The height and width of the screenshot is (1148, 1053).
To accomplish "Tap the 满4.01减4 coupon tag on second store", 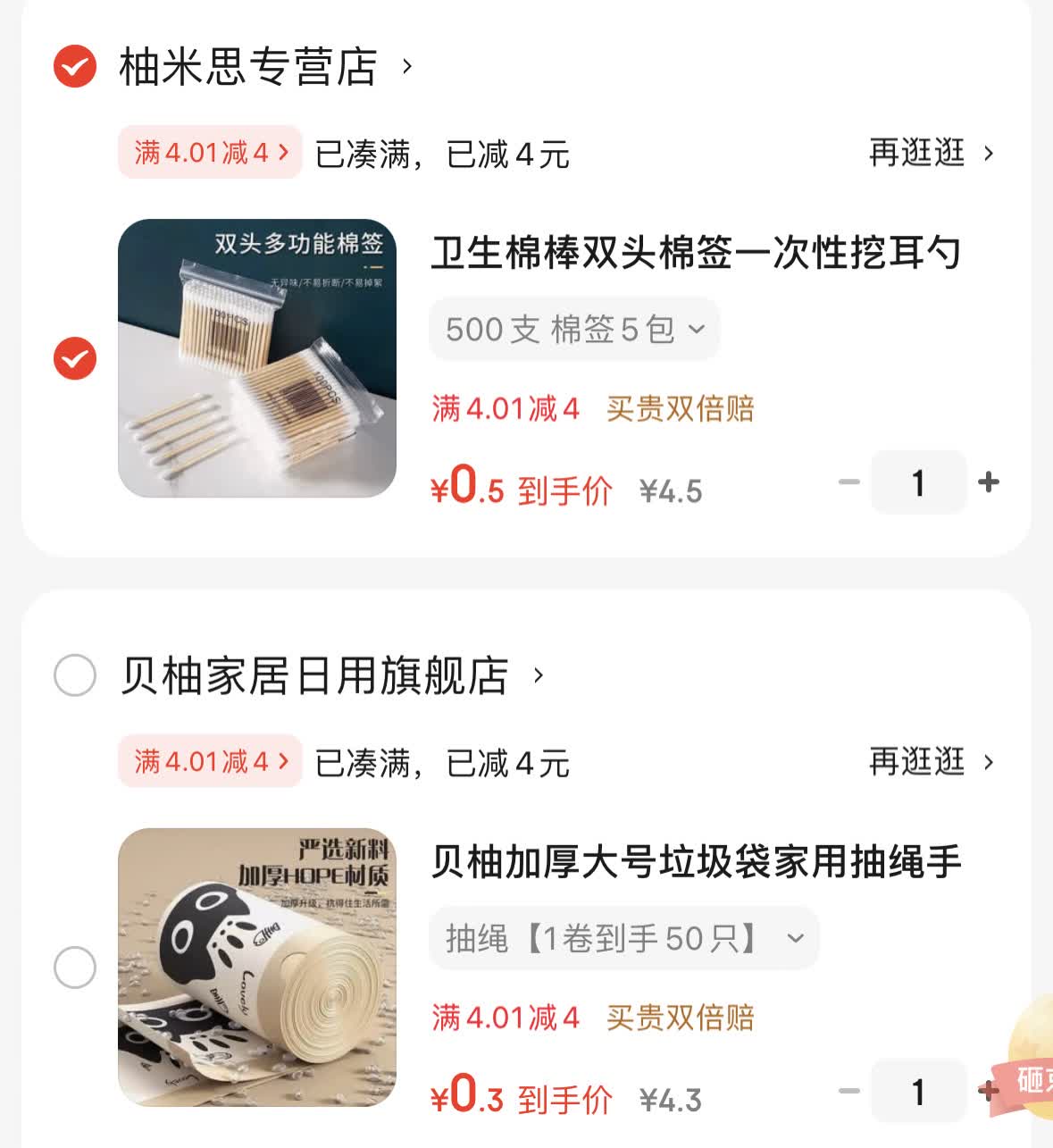I will coord(209,761).
